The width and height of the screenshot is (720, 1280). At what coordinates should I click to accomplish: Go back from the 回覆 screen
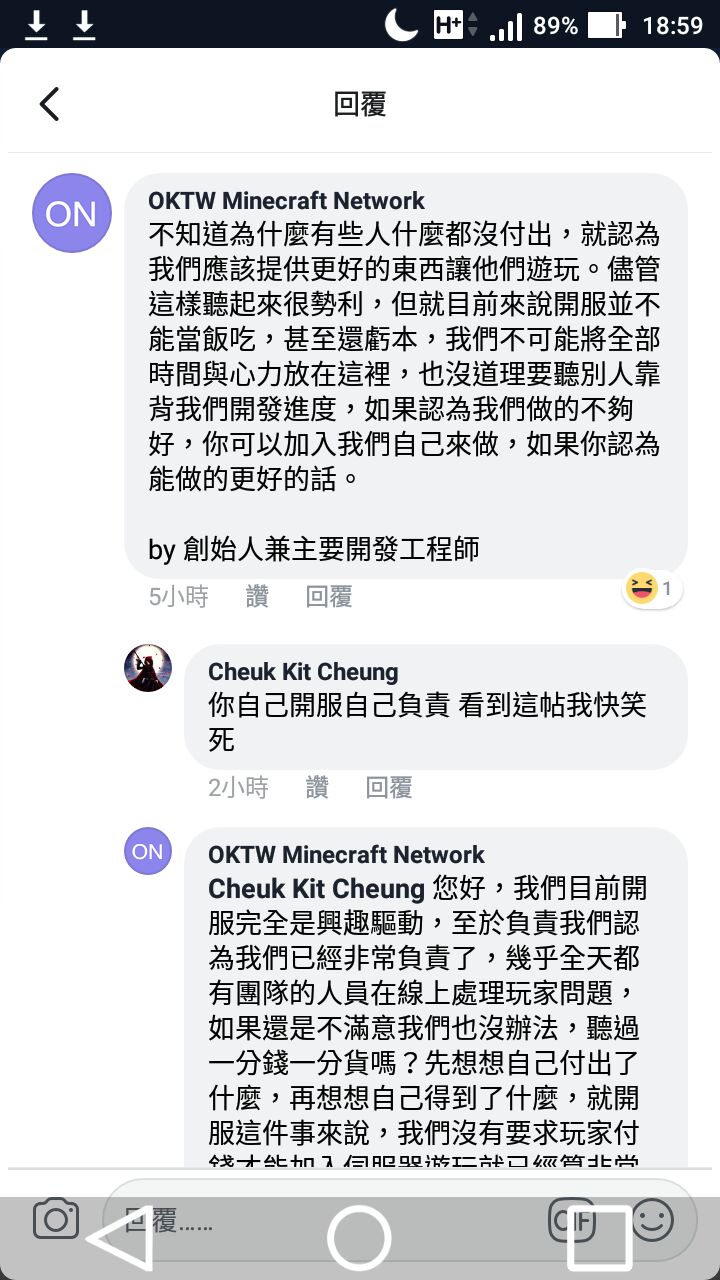[x=49, y=104]
